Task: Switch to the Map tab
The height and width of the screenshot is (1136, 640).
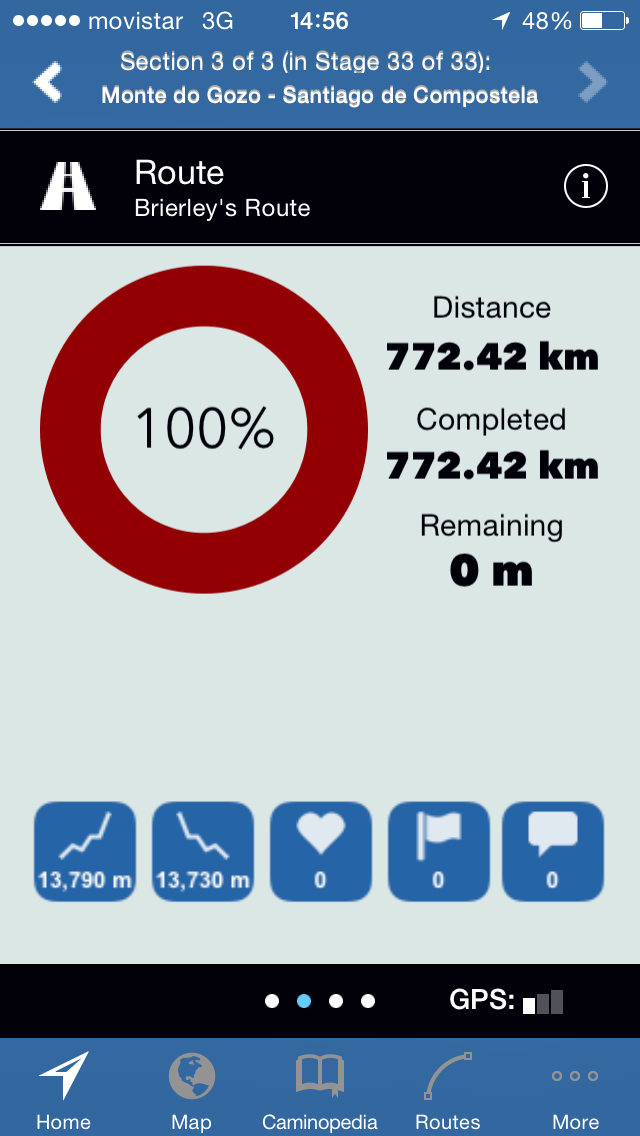Action: (191, 1090)
